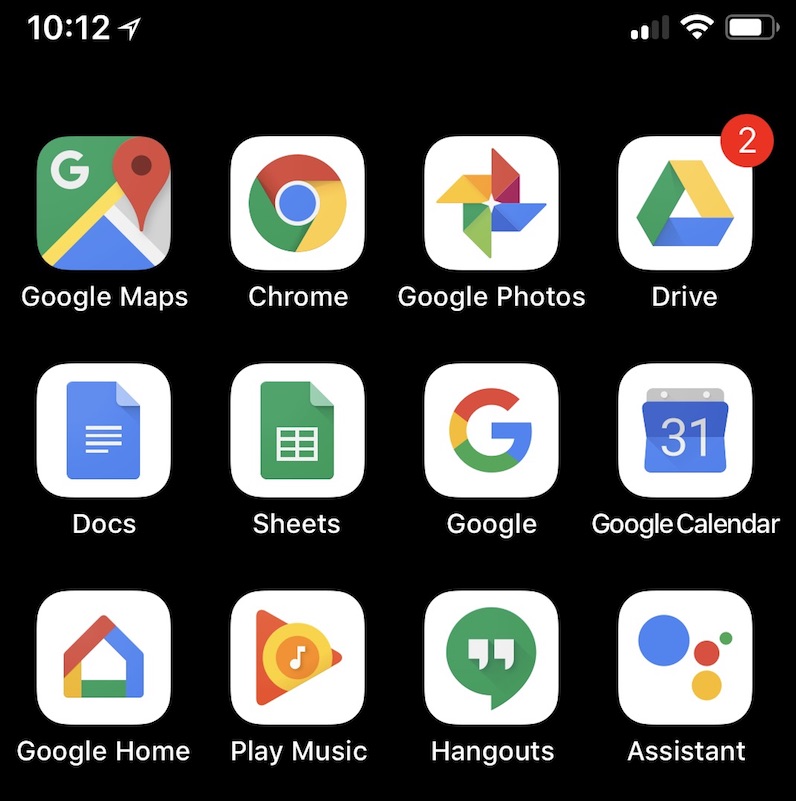The height and width of the screenshot is (801, 796).
Task: Open Play Music
Action: [297, 657]
